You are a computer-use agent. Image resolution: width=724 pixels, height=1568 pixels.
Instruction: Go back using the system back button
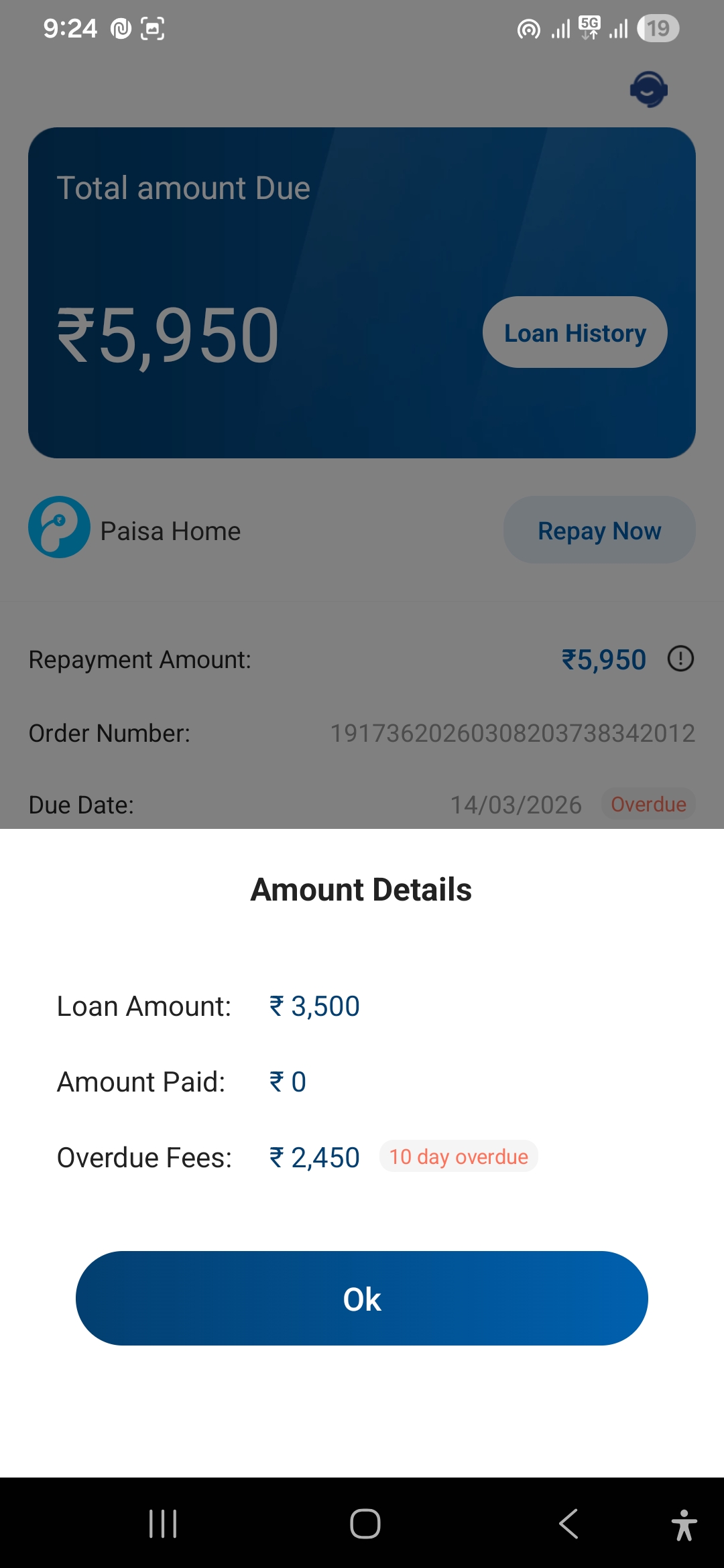point(568,1524)
